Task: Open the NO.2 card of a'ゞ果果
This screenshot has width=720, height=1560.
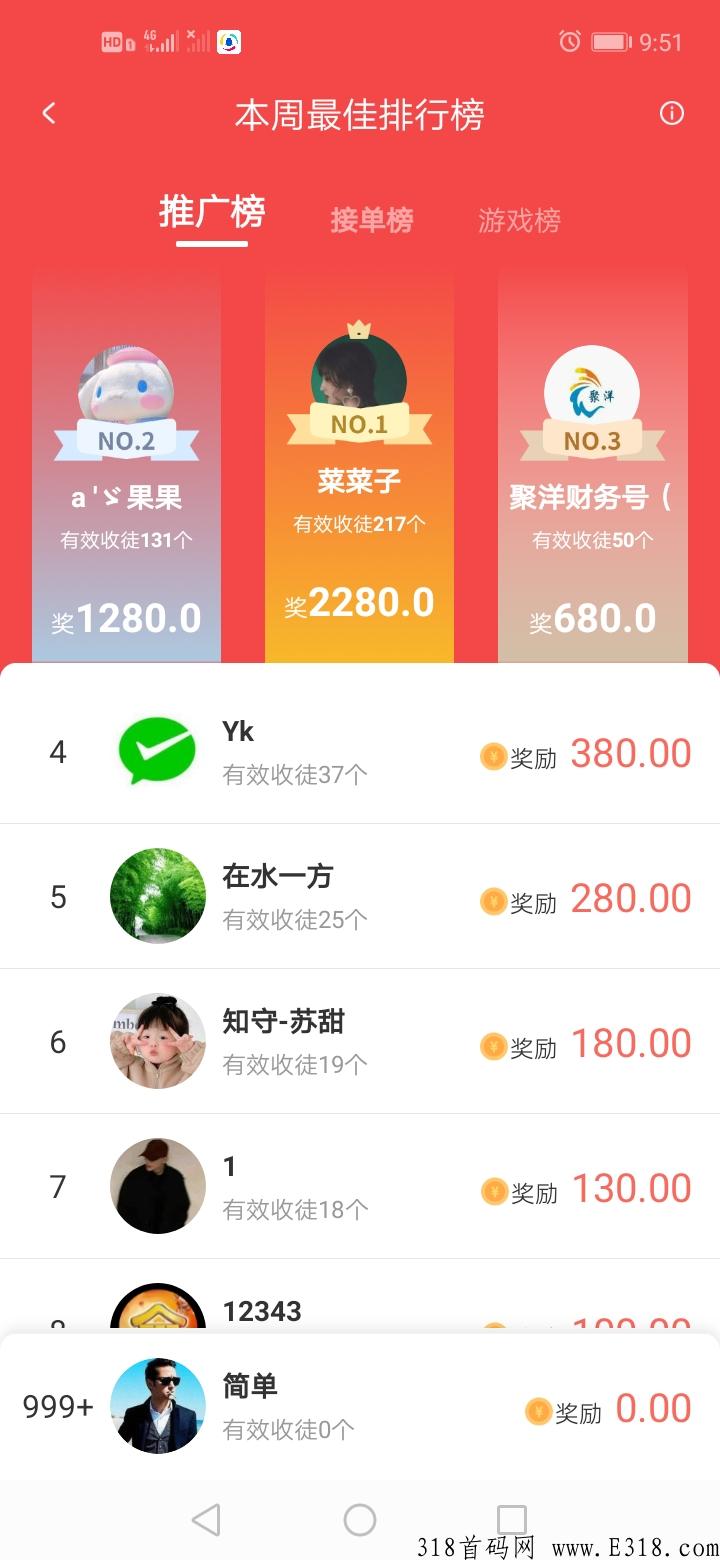Action: (126, 468)
